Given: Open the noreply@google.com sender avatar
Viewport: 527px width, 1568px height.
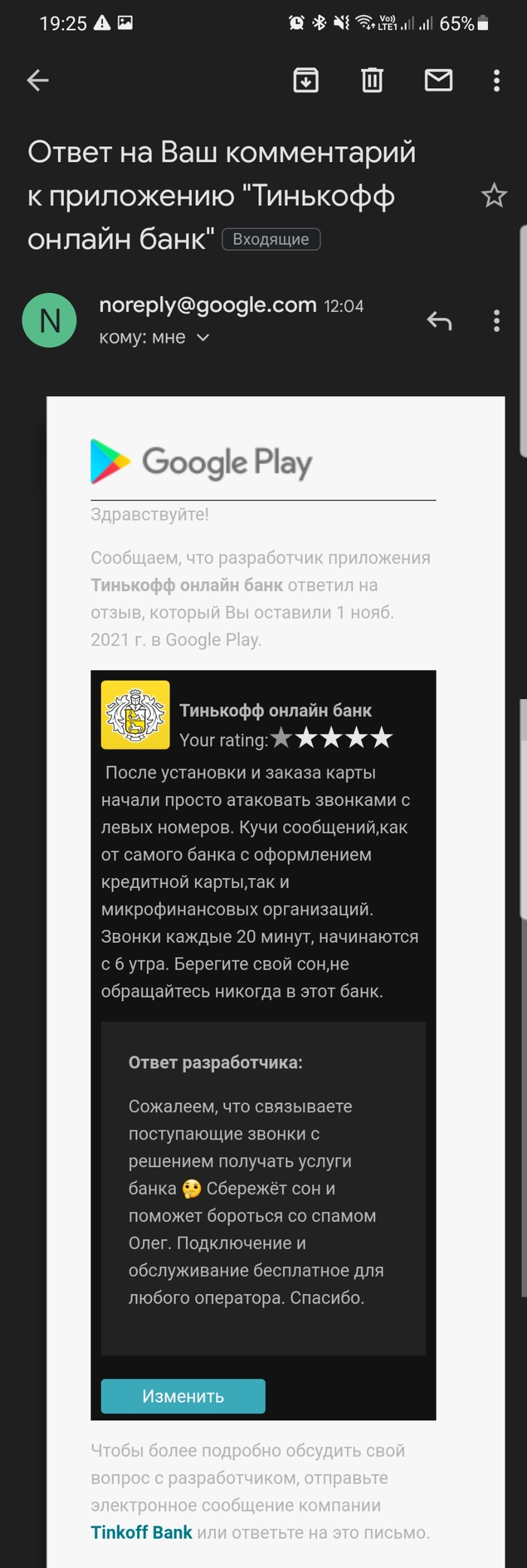Looking at the screenshot, I should tap(50, 320).
